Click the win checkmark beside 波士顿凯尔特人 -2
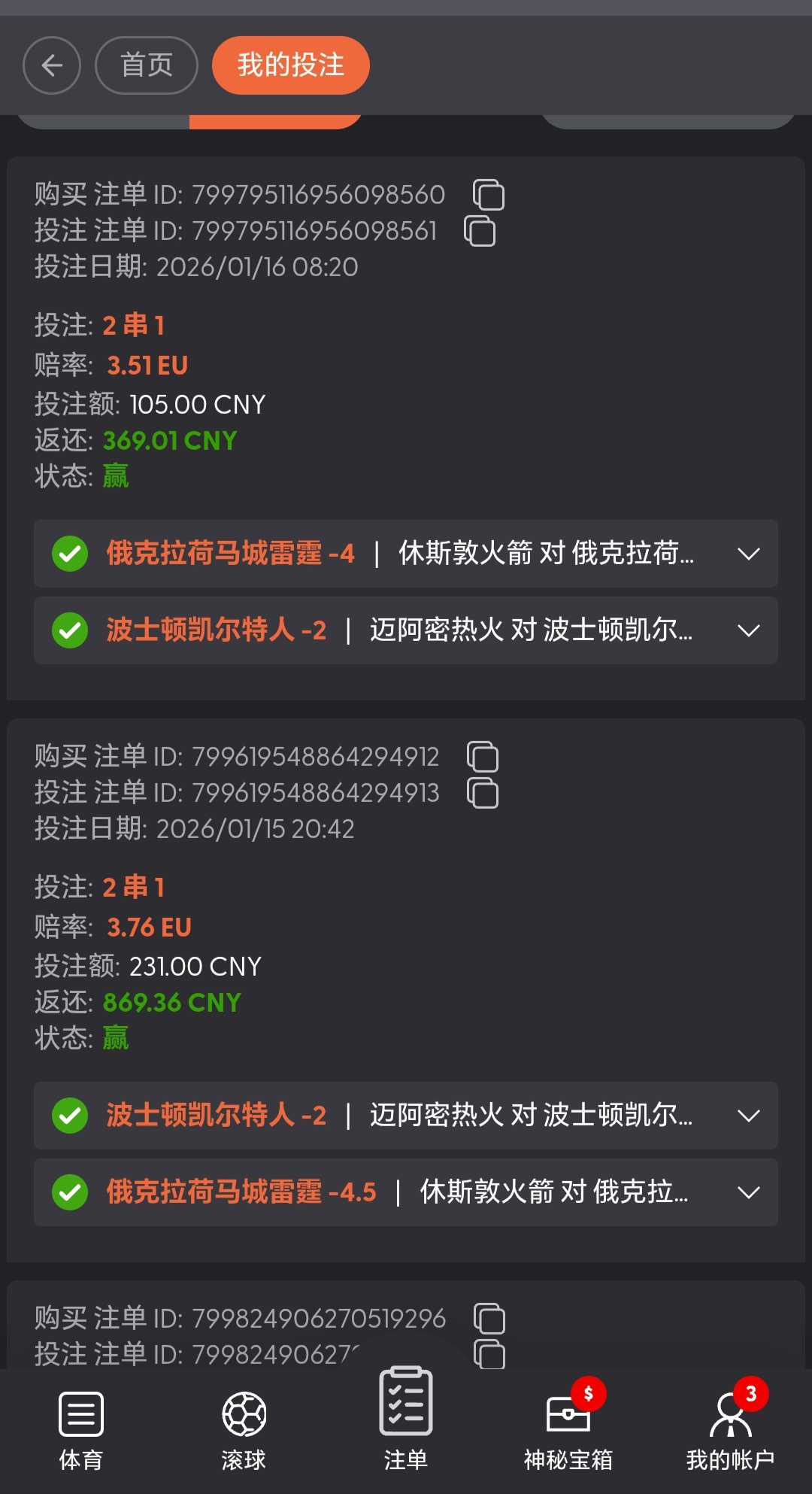812x1494 pixels. point(69,631)
